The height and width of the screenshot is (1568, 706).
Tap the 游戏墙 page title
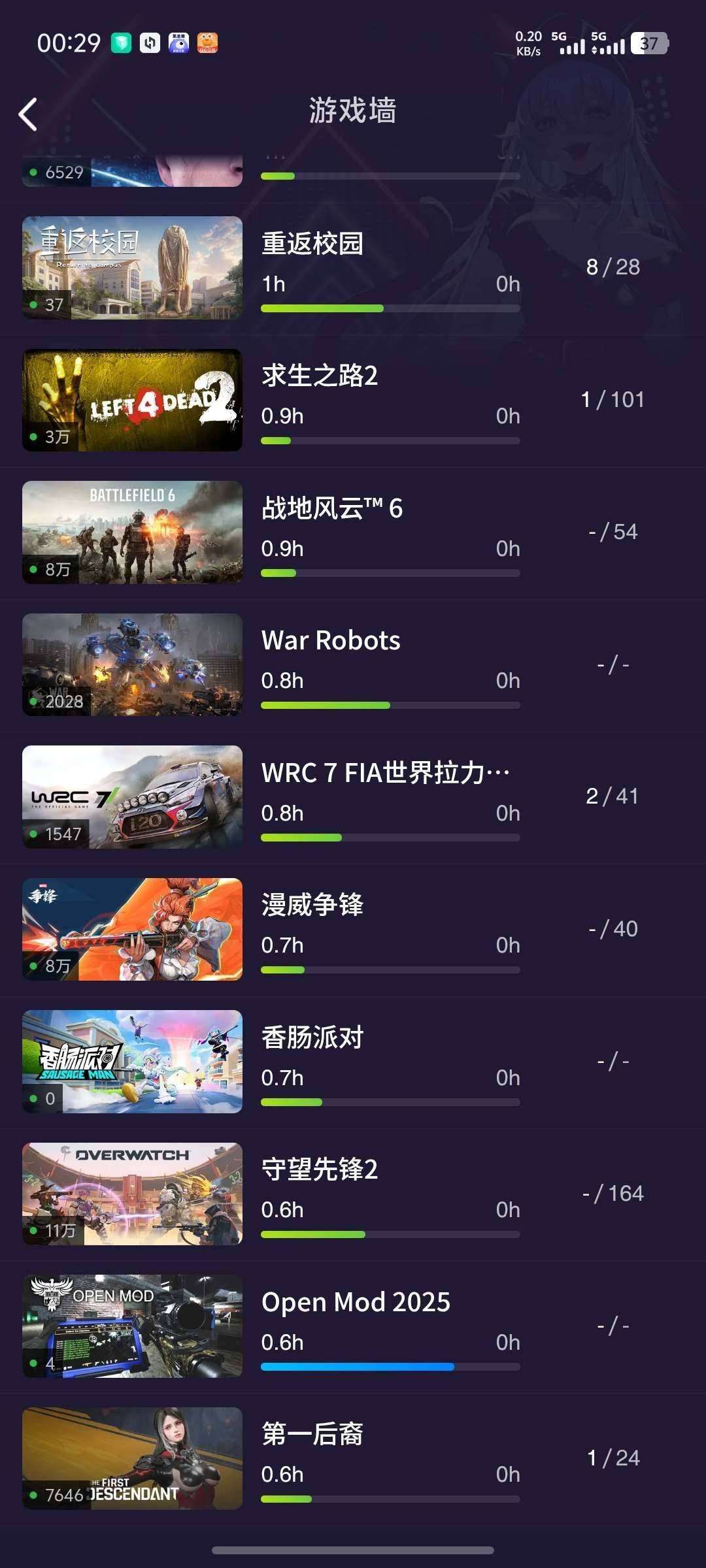click(353, 111)
